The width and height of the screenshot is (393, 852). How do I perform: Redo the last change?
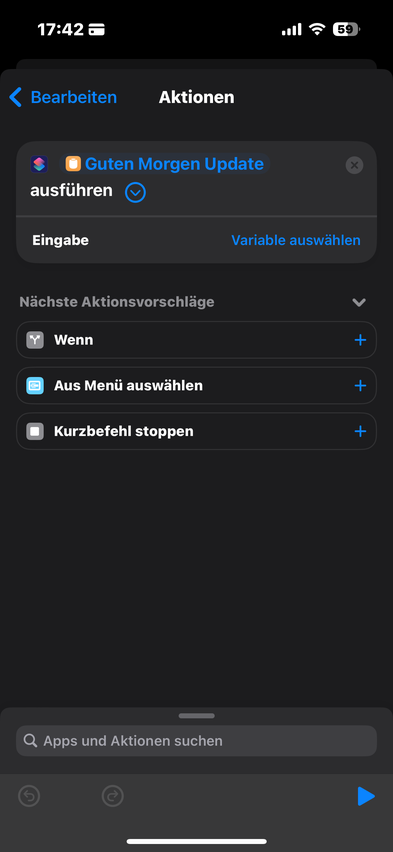coord(113,797)
